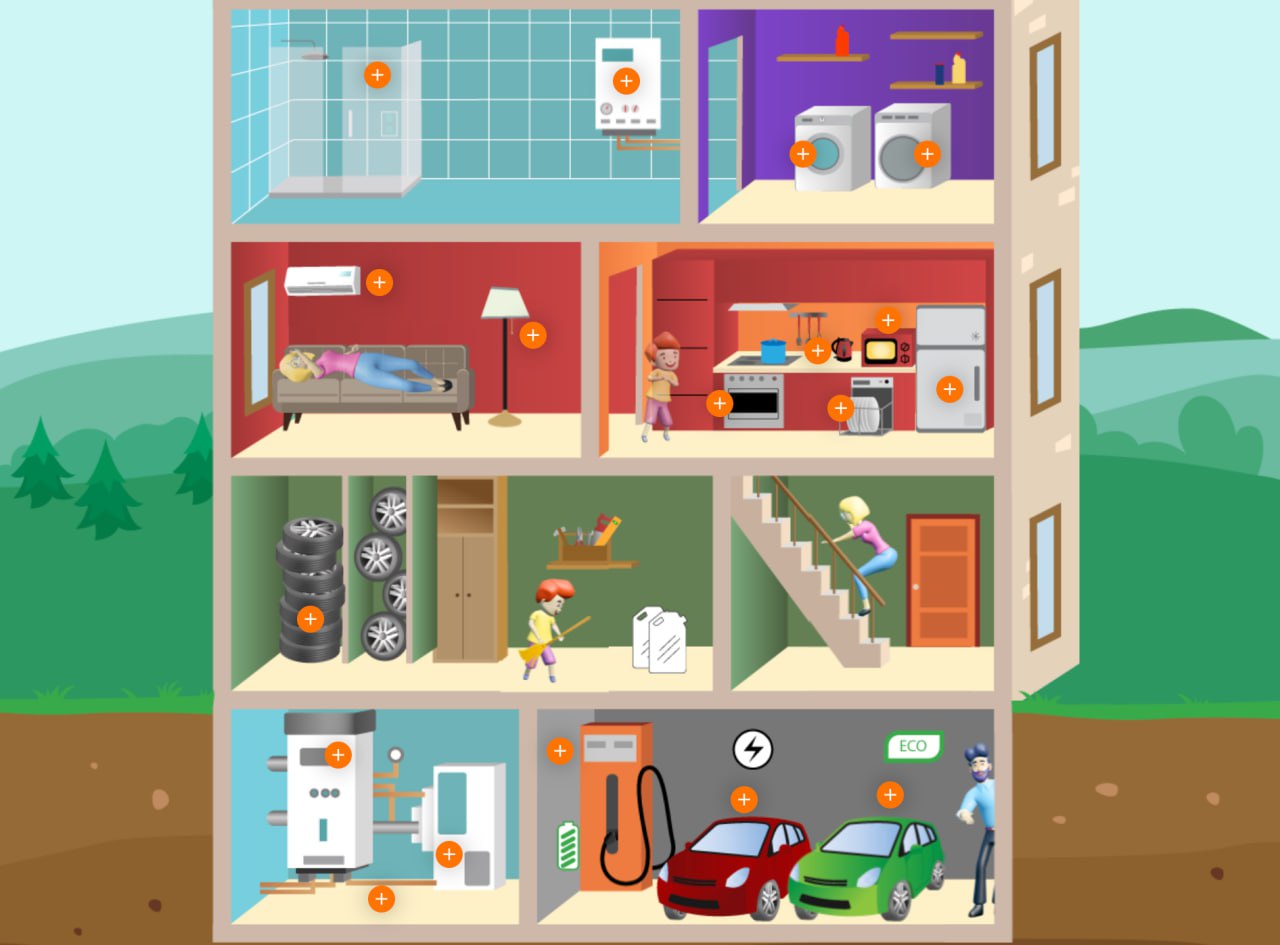Open the hotspot on the stacked tires
1280x945 pixels.
click(x=310, y=620)
